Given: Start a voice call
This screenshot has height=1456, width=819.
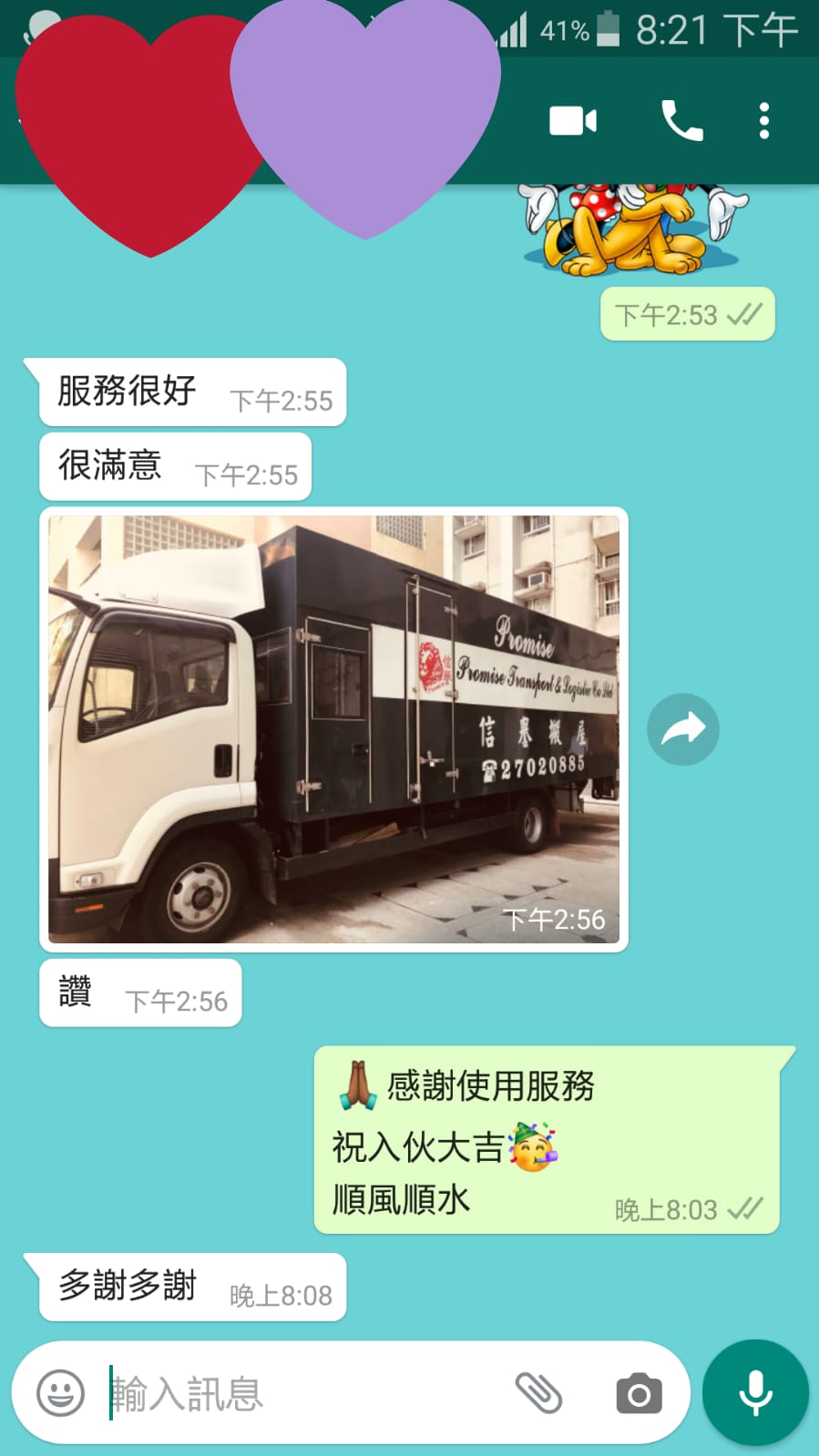Looking at the screenshot, I should [x=681, y=121].
